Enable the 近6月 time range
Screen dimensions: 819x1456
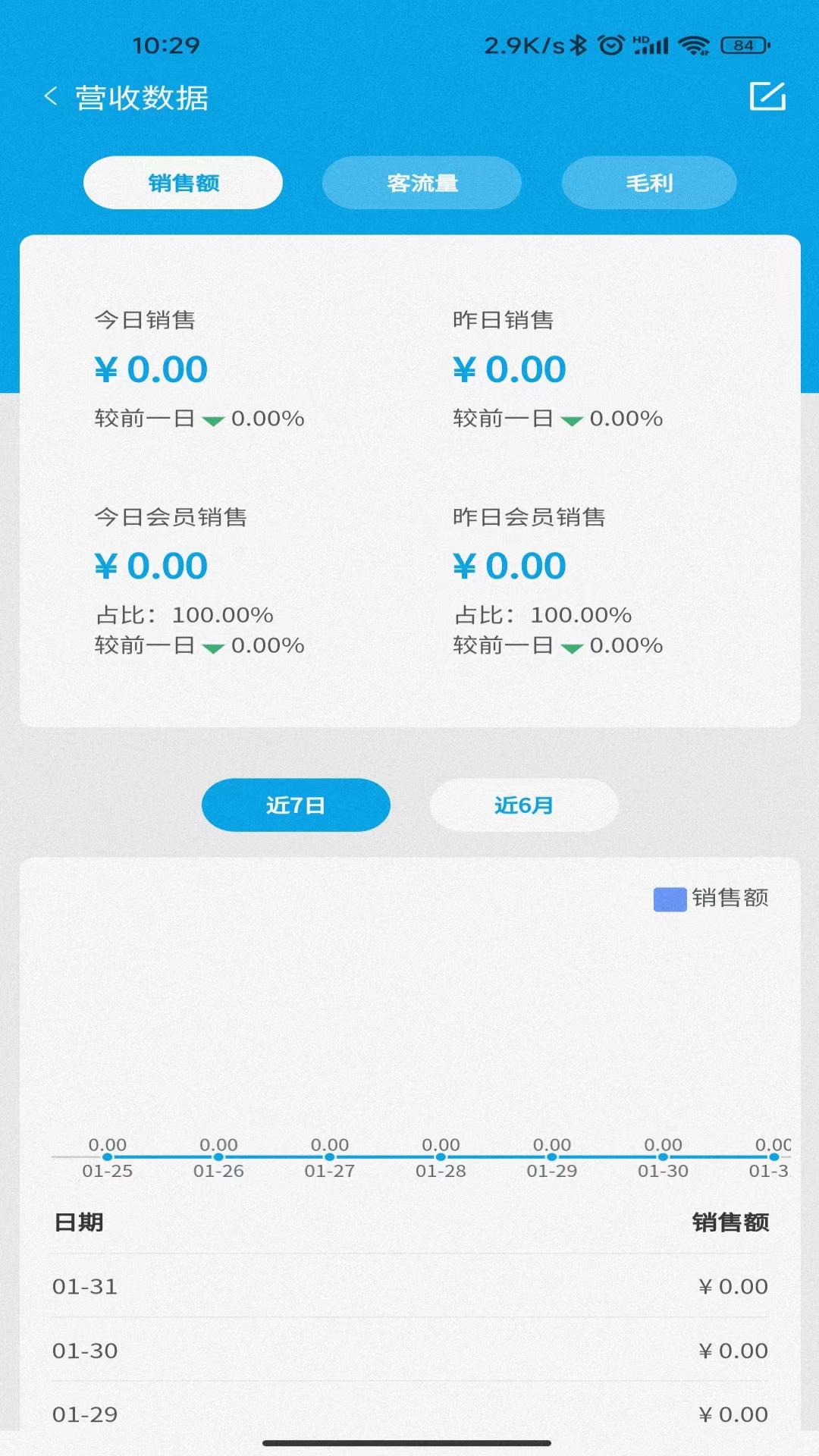(523, 805)
